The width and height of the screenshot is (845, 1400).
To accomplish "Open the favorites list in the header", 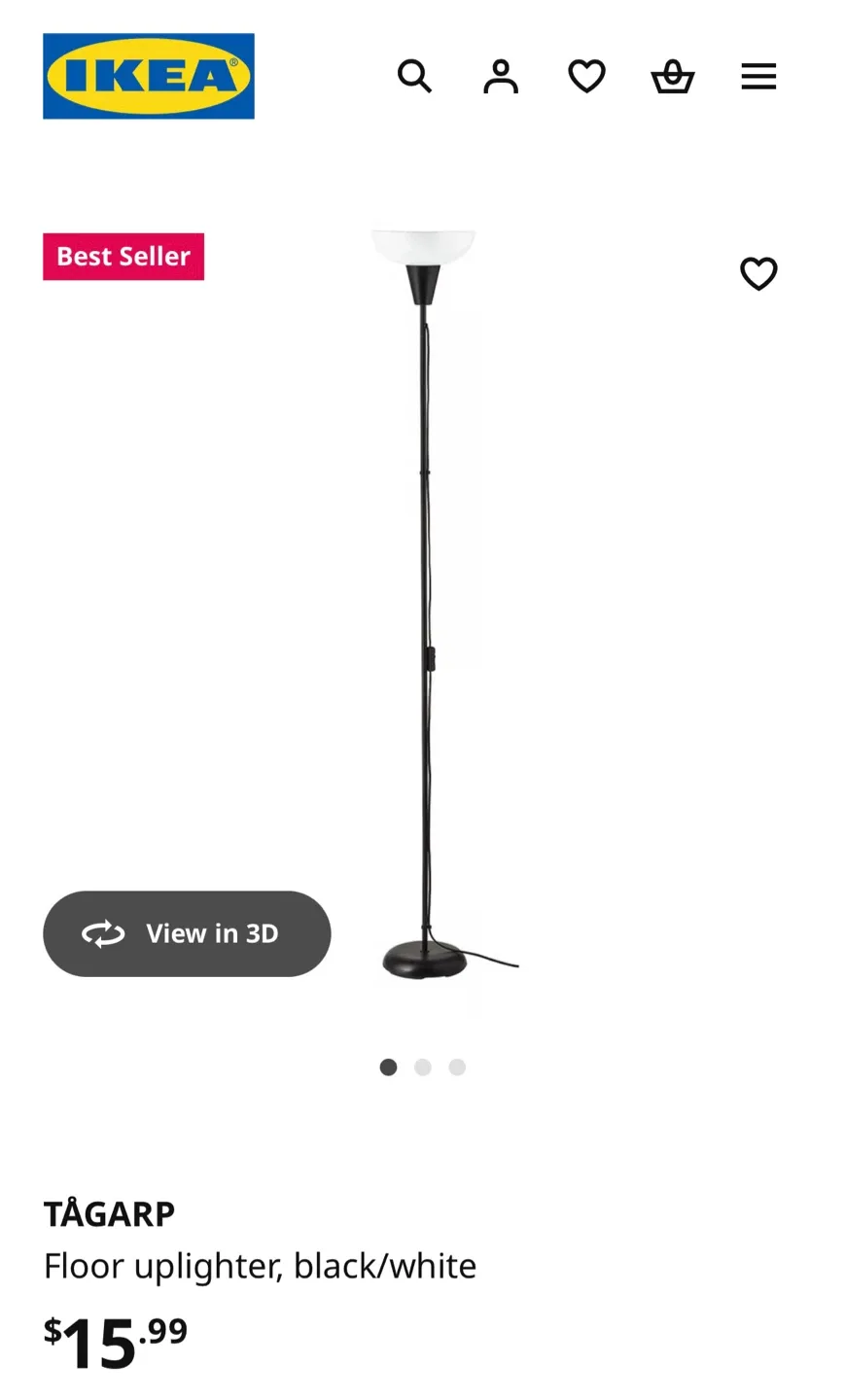I will point(586,76).
